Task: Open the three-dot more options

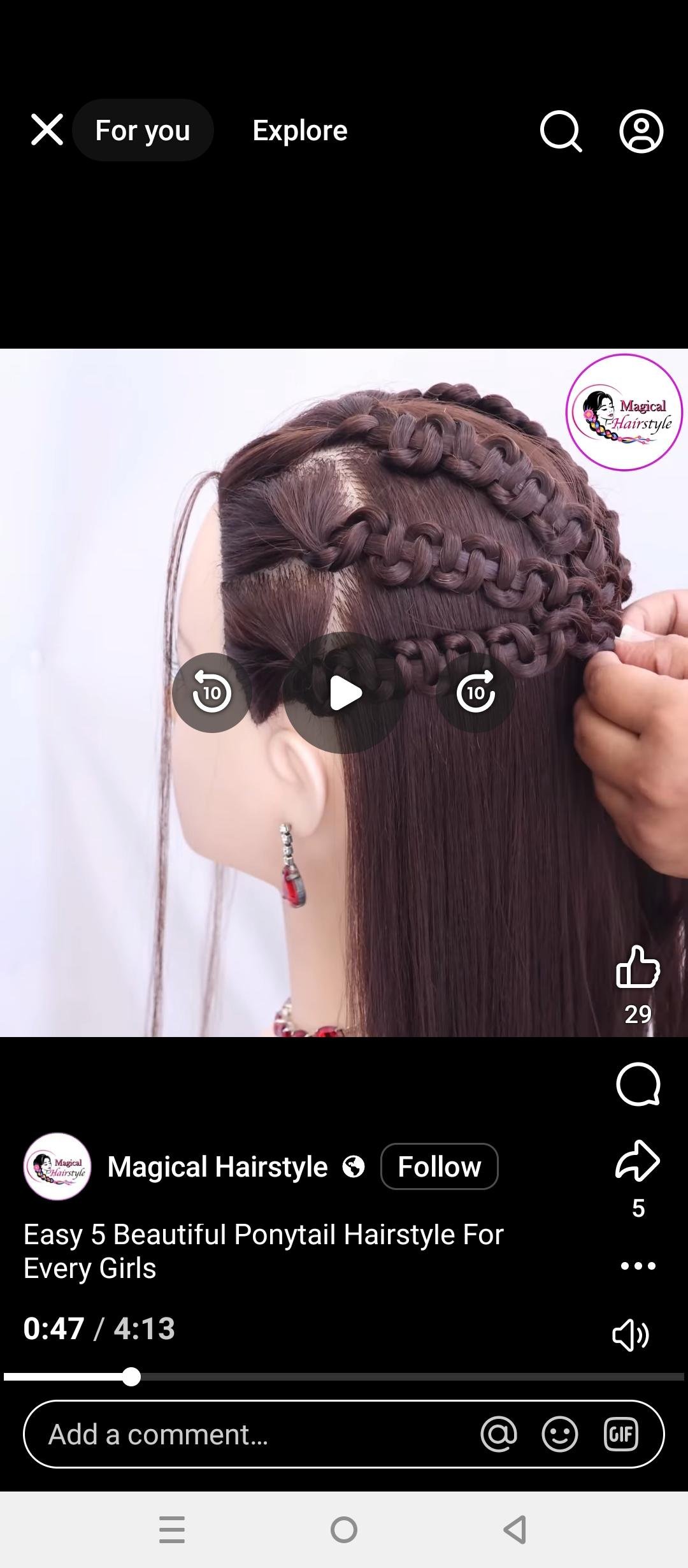Action: pyautogui.click(x=638, y=1266)
